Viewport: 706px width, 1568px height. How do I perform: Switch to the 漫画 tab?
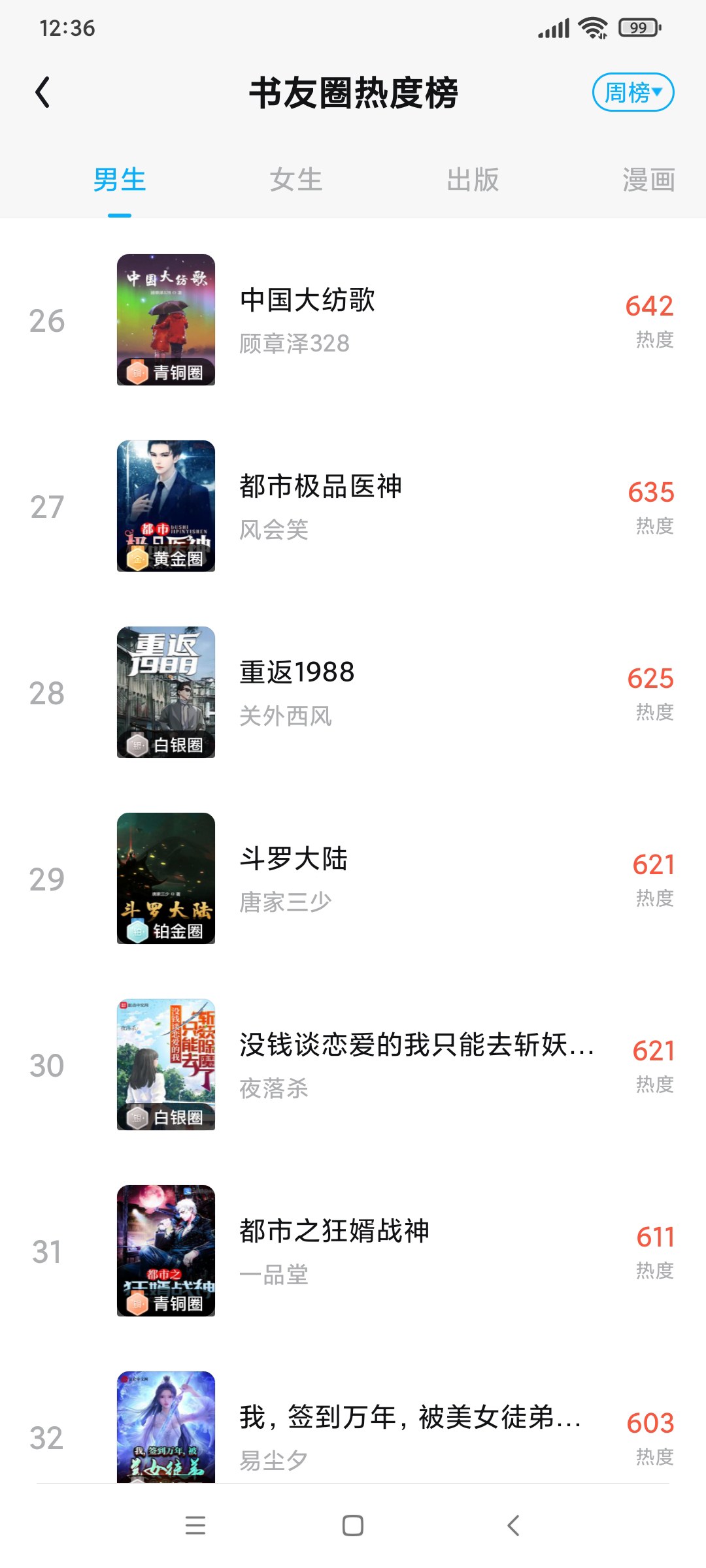tap(648, 180)
